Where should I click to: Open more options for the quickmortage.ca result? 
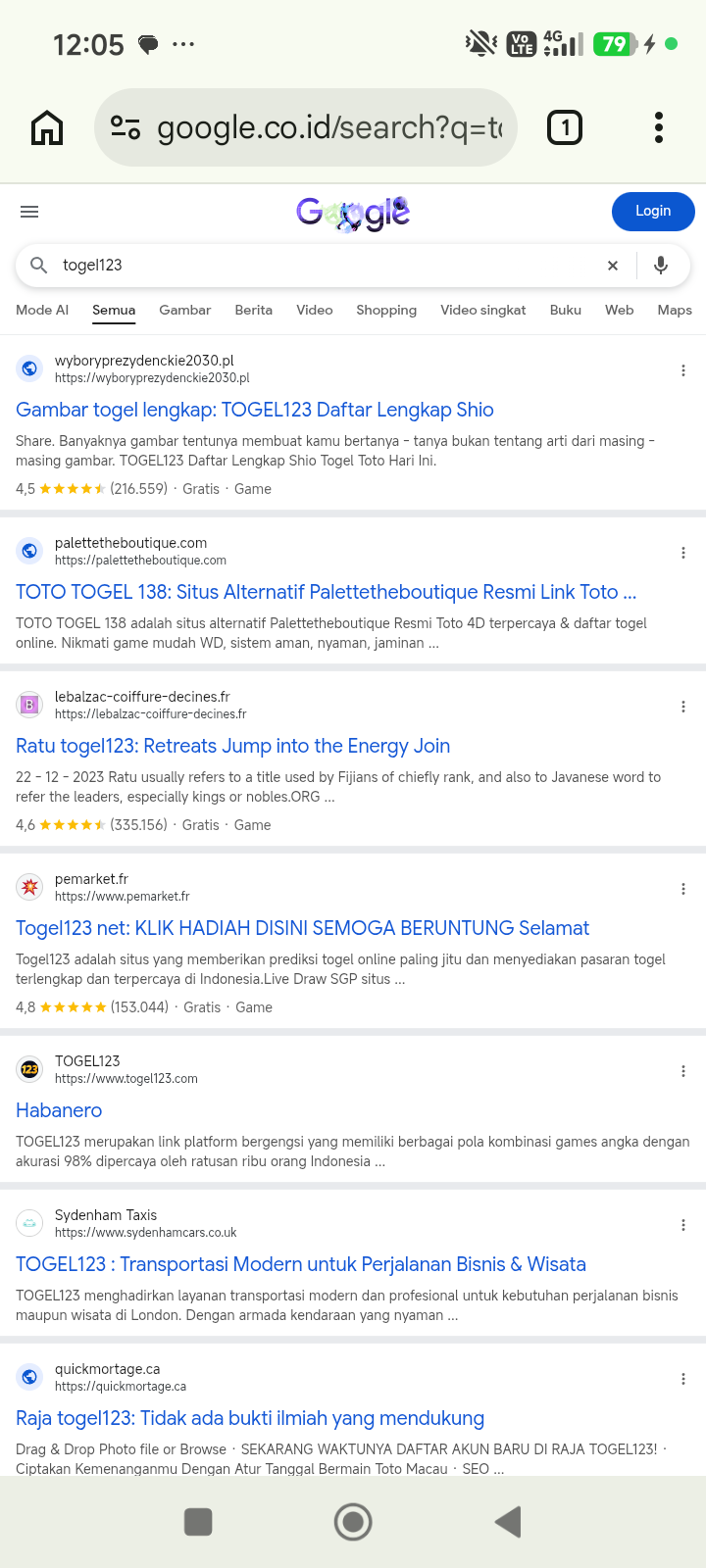683,1379
